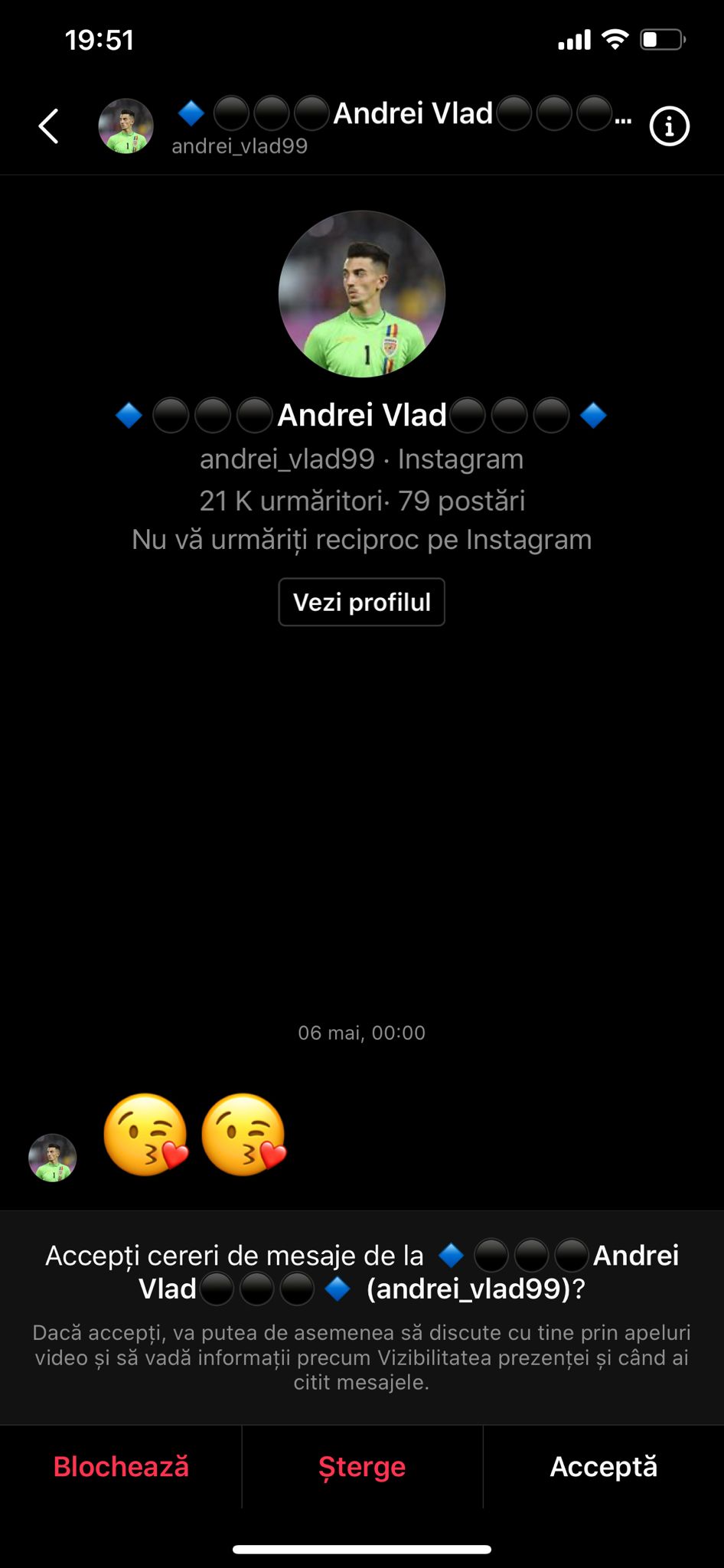Block this user with Blochează
Screen dimensions: 724x1568
pos(121,1466)
